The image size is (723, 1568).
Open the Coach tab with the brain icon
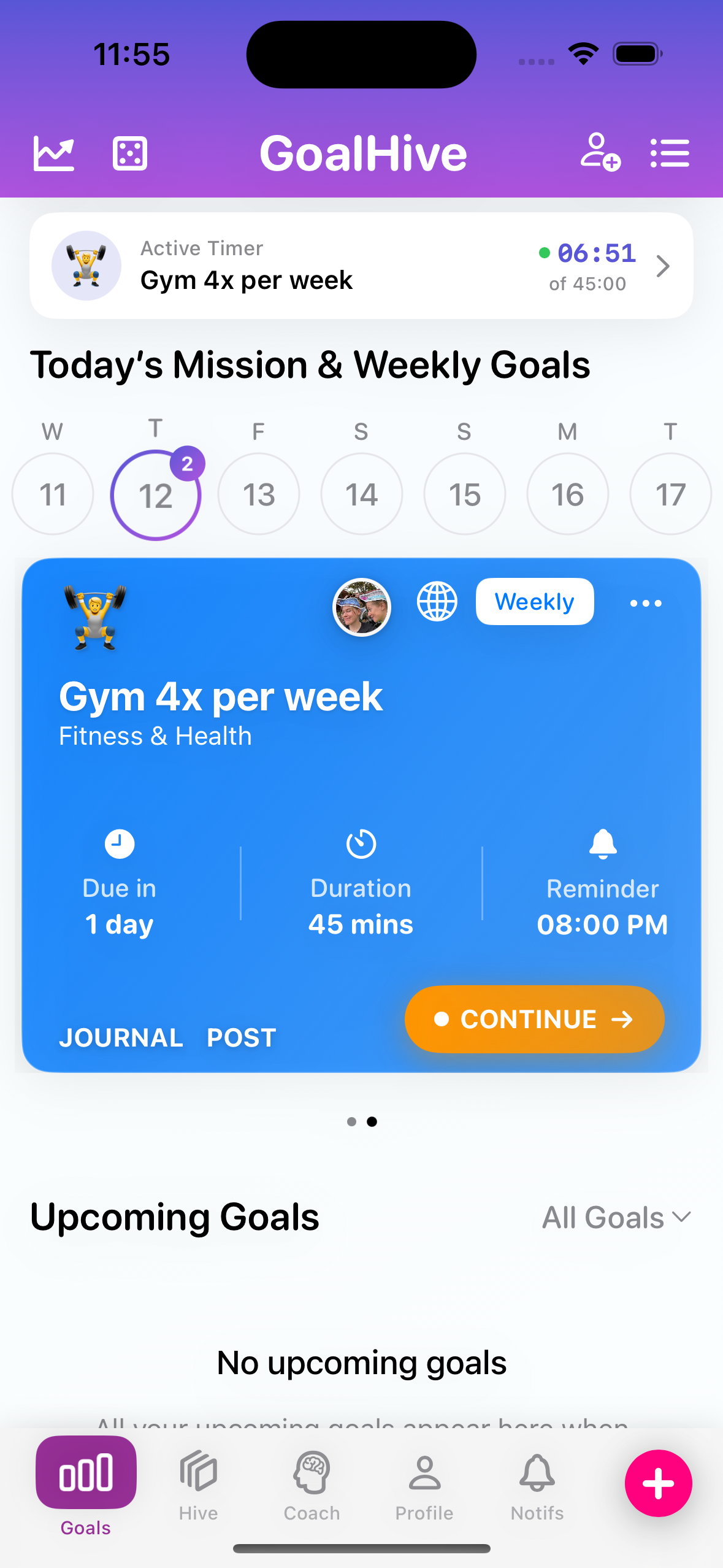(x=312, y=1485)
